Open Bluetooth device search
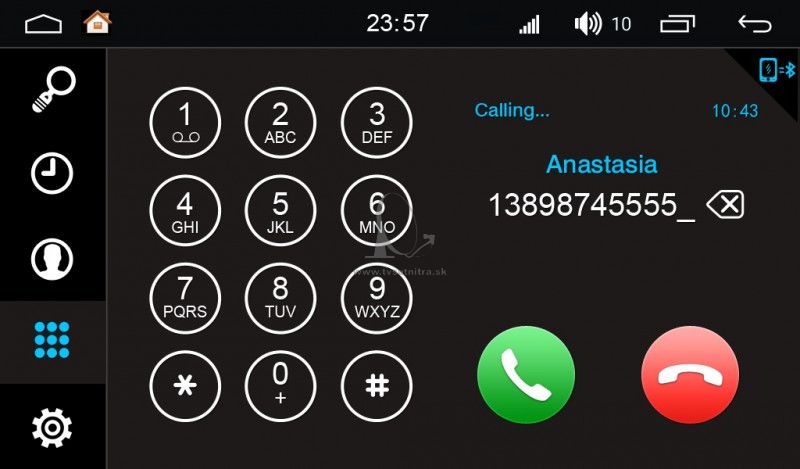The image size is (800, 469). [52, 91]
